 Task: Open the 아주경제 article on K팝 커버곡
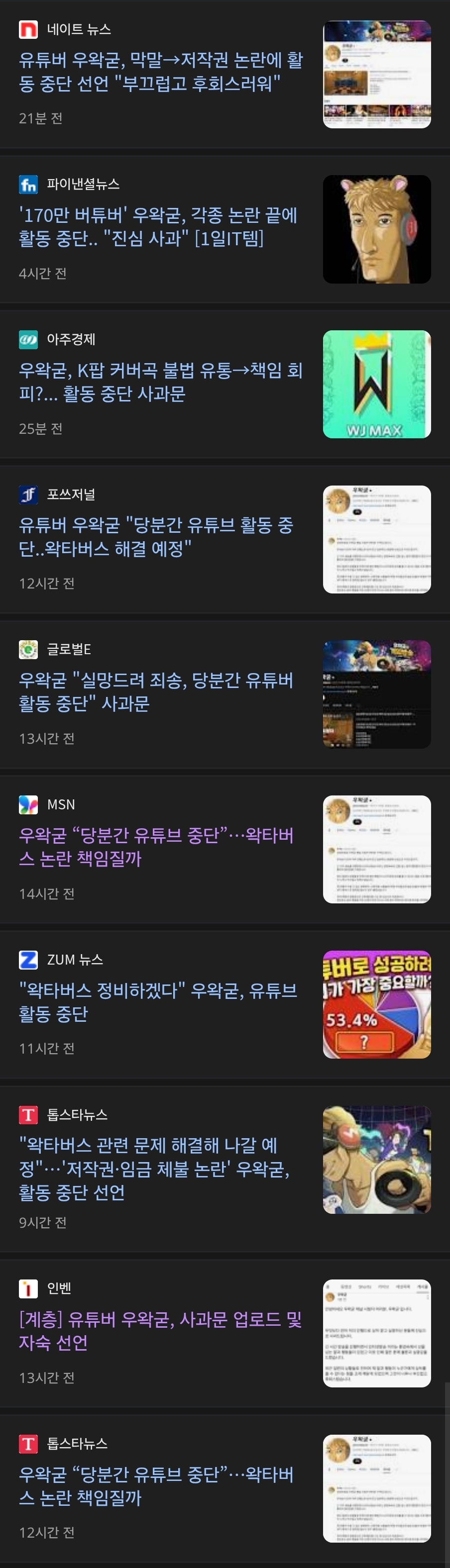pos(161,382)
